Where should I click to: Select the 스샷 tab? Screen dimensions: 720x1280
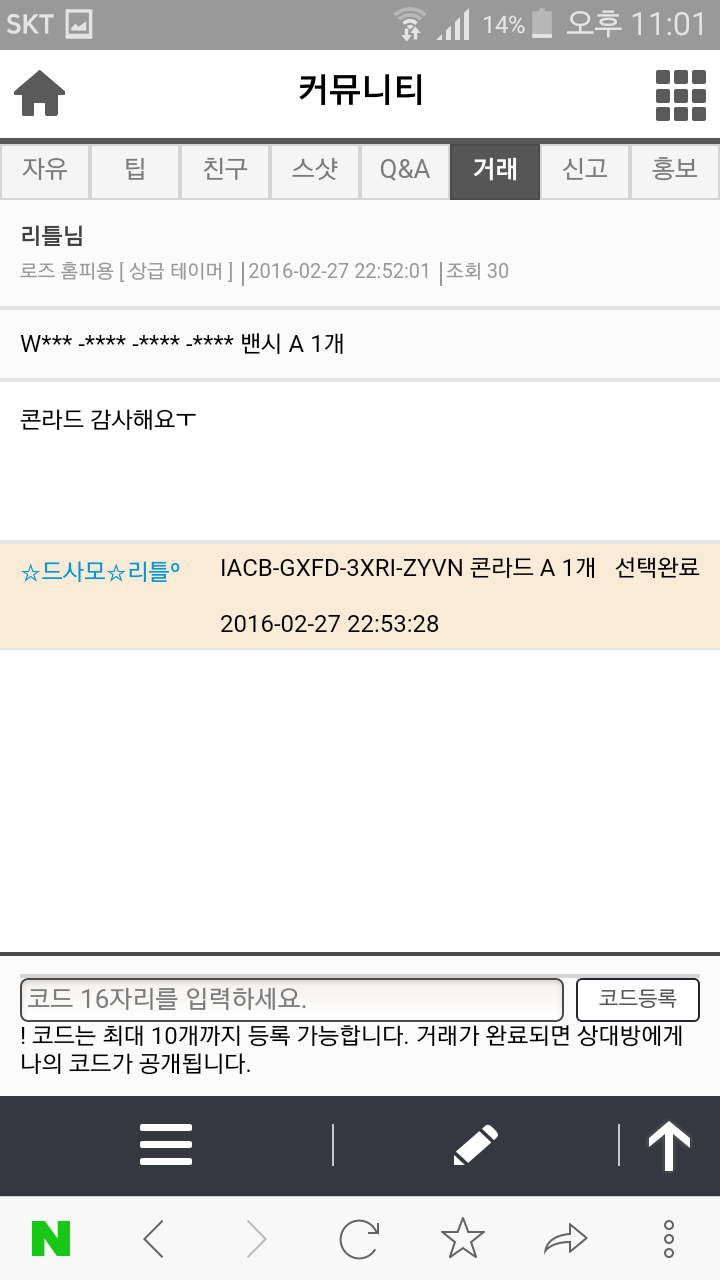[x=315, y=170]
